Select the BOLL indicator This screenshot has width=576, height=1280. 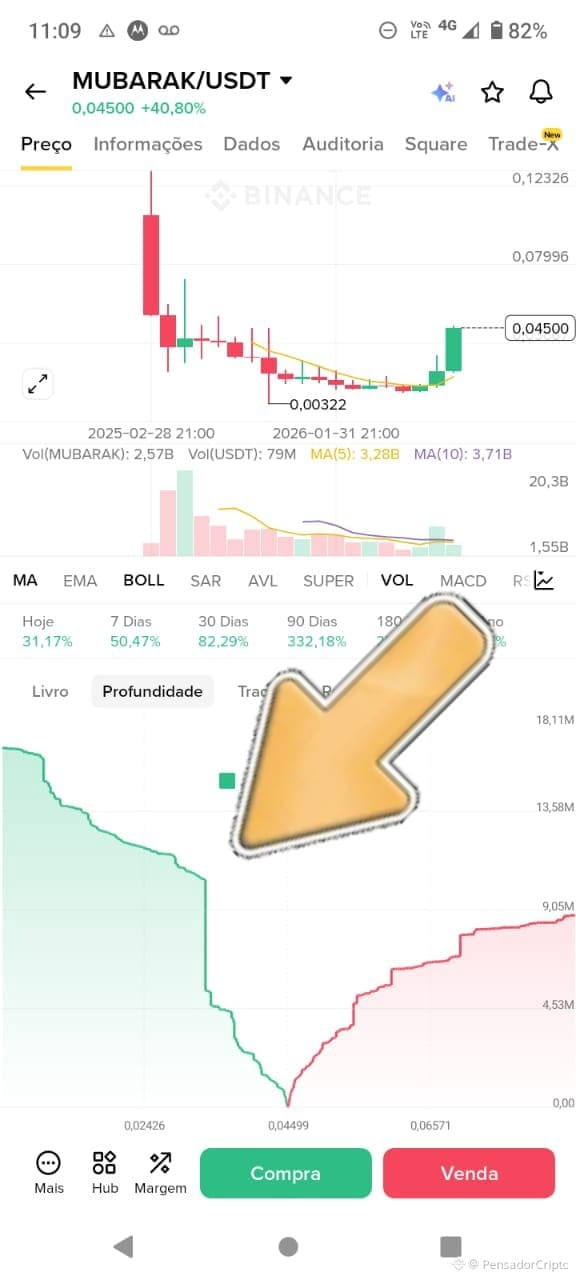144,581
